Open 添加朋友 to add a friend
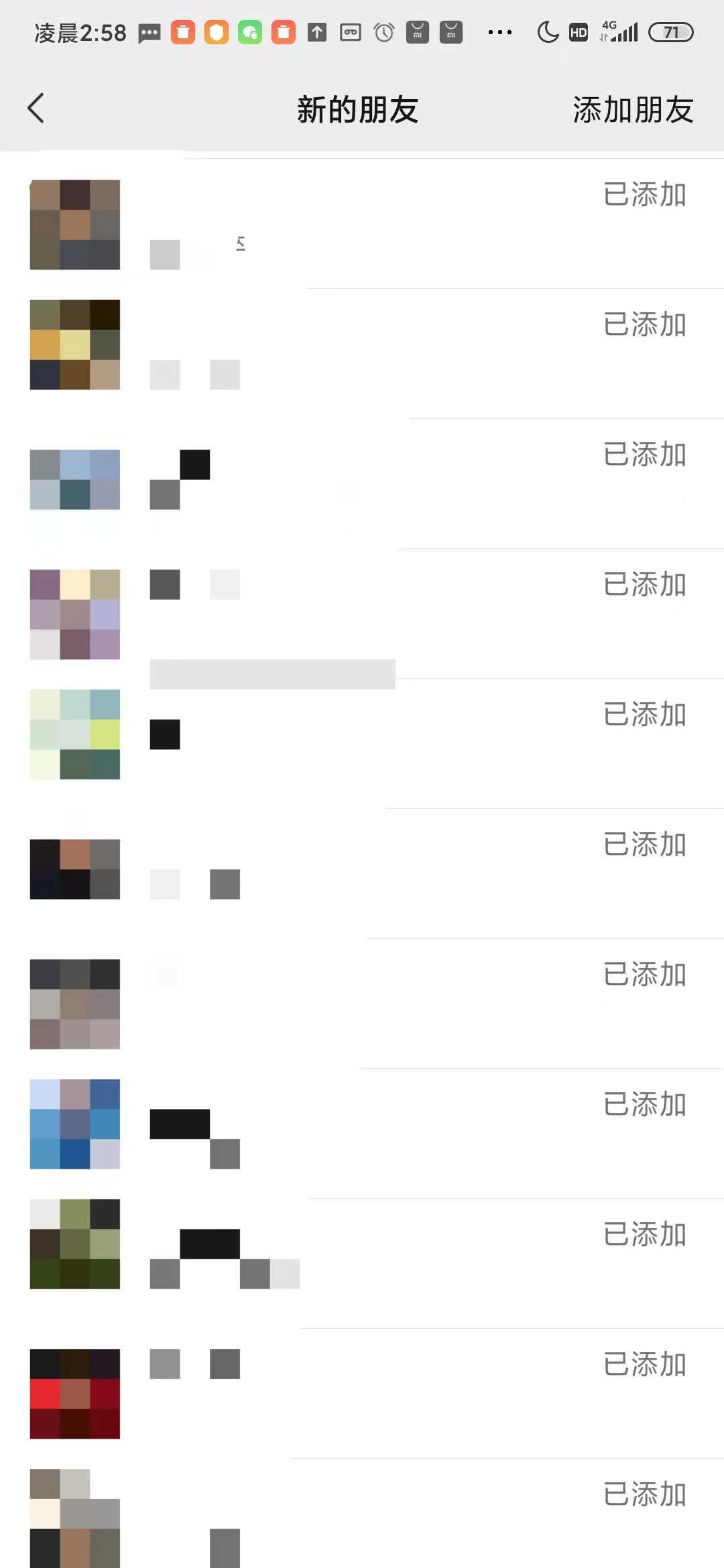Screen dimensions: 724x1568 click(632, 110)
